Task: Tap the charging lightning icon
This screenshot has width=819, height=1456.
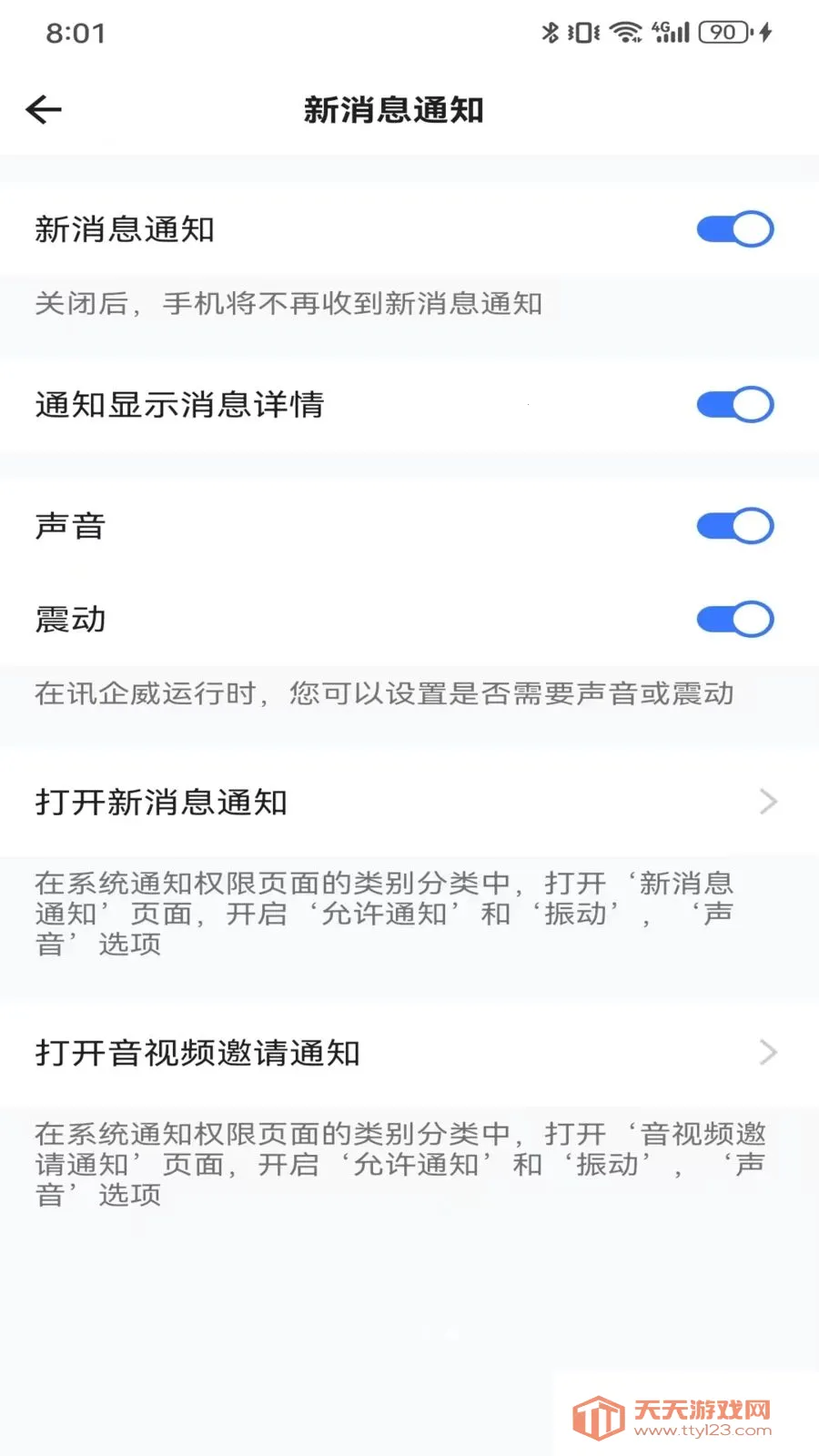Action: 764,30
